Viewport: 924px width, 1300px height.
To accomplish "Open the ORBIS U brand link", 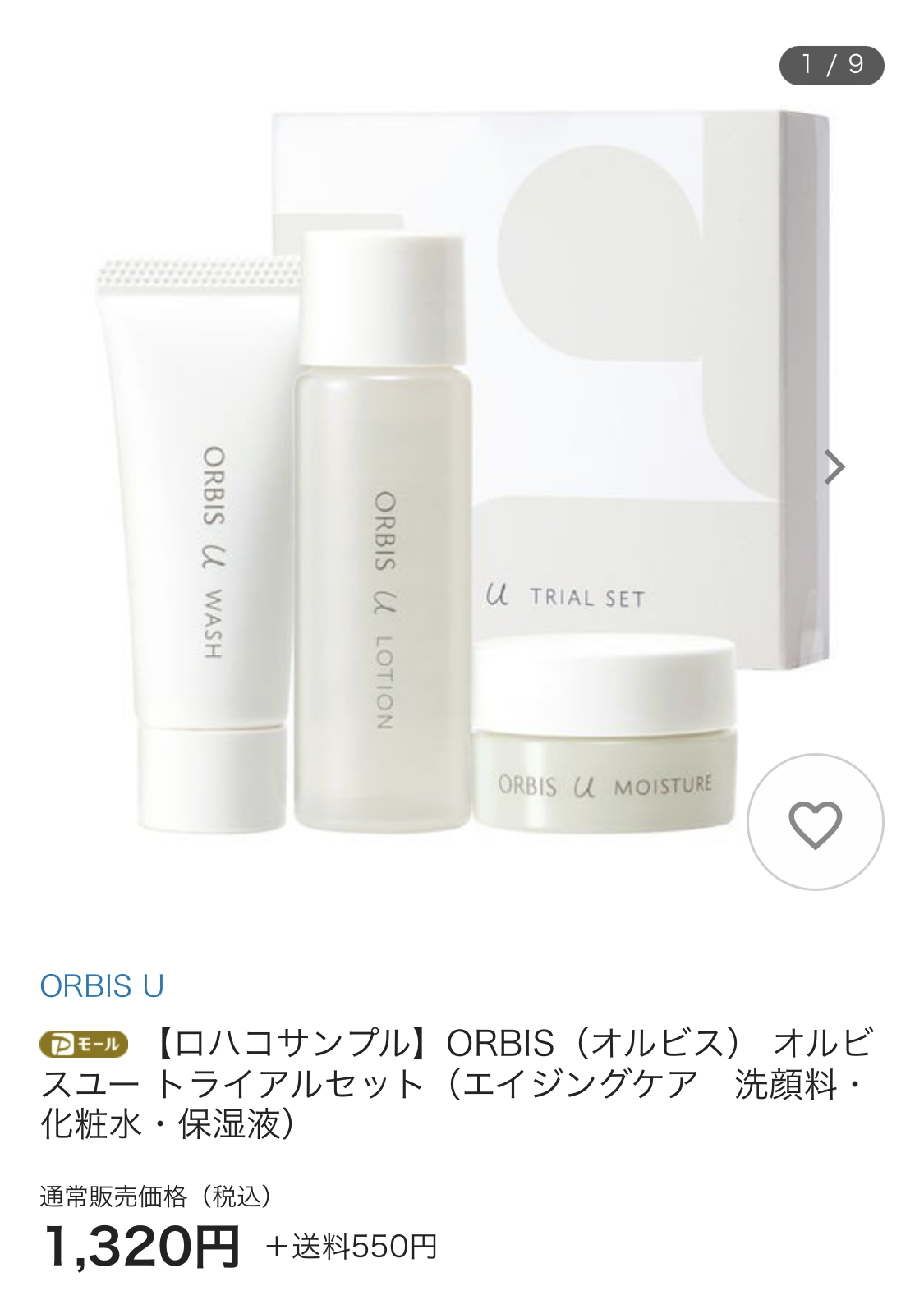I will [x=102, y=985].
